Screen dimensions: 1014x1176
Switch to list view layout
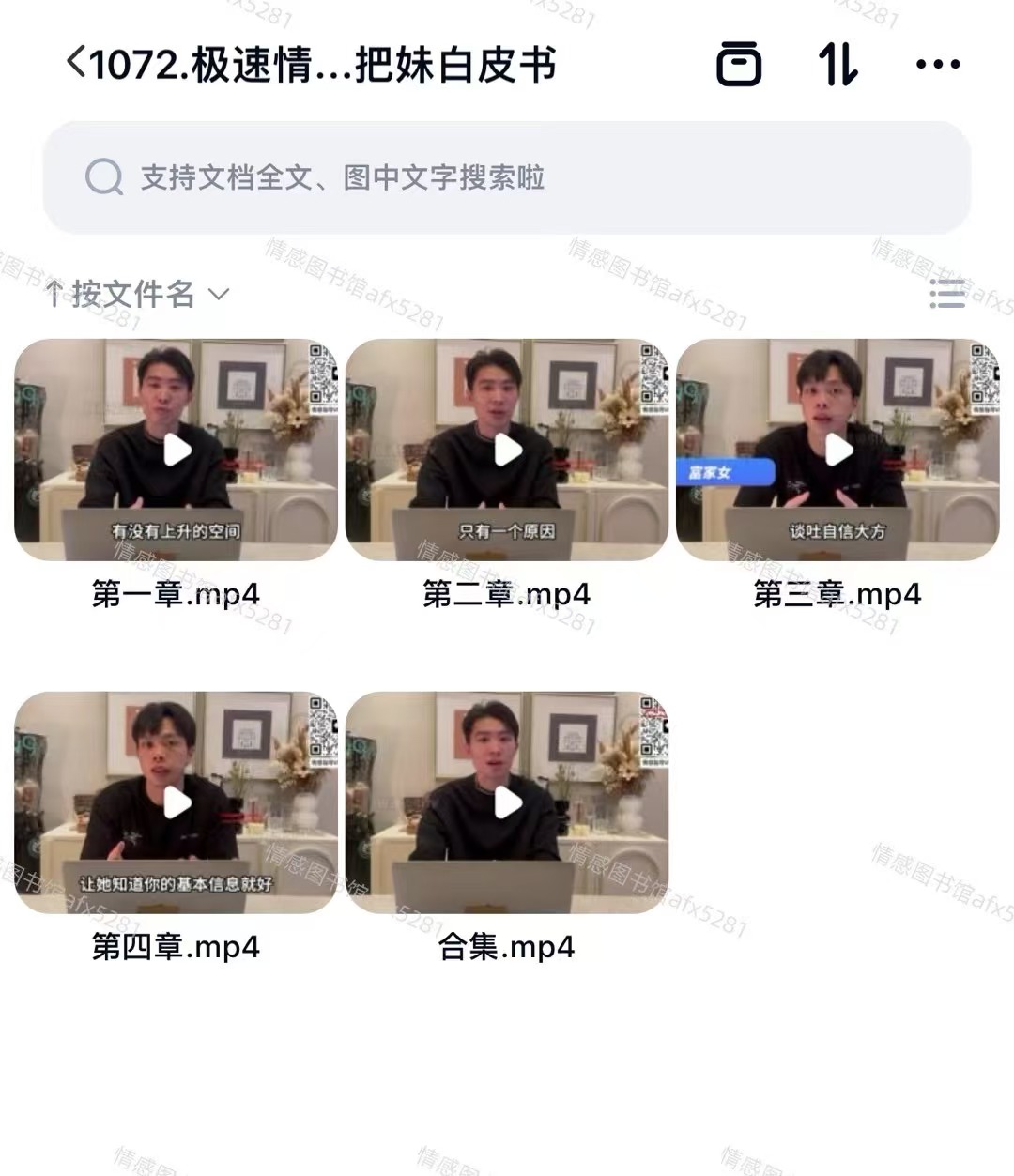click(946, 294)
